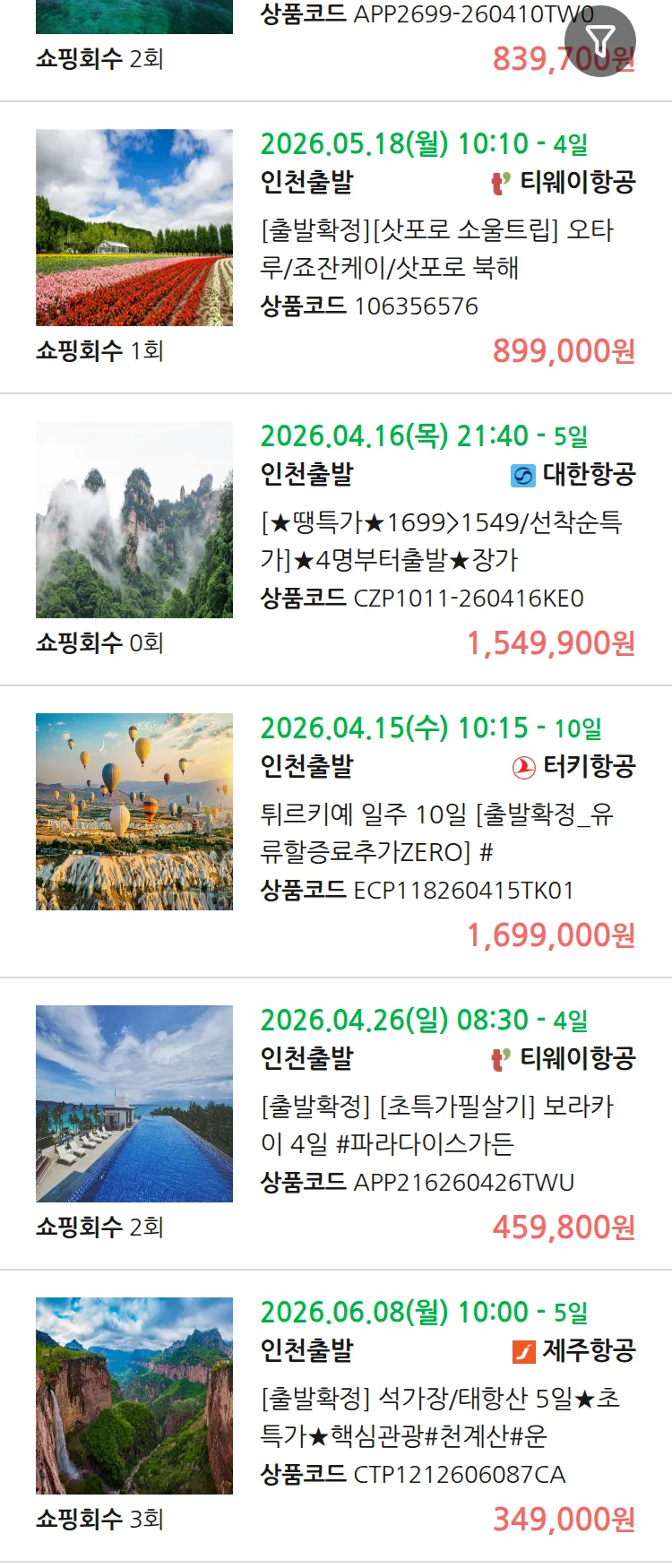Select the 장가계 Korean Air 1,549,900원 tour
Image resolution: width=672 pixels, height=1568 pixels.
tap(439, 541)
